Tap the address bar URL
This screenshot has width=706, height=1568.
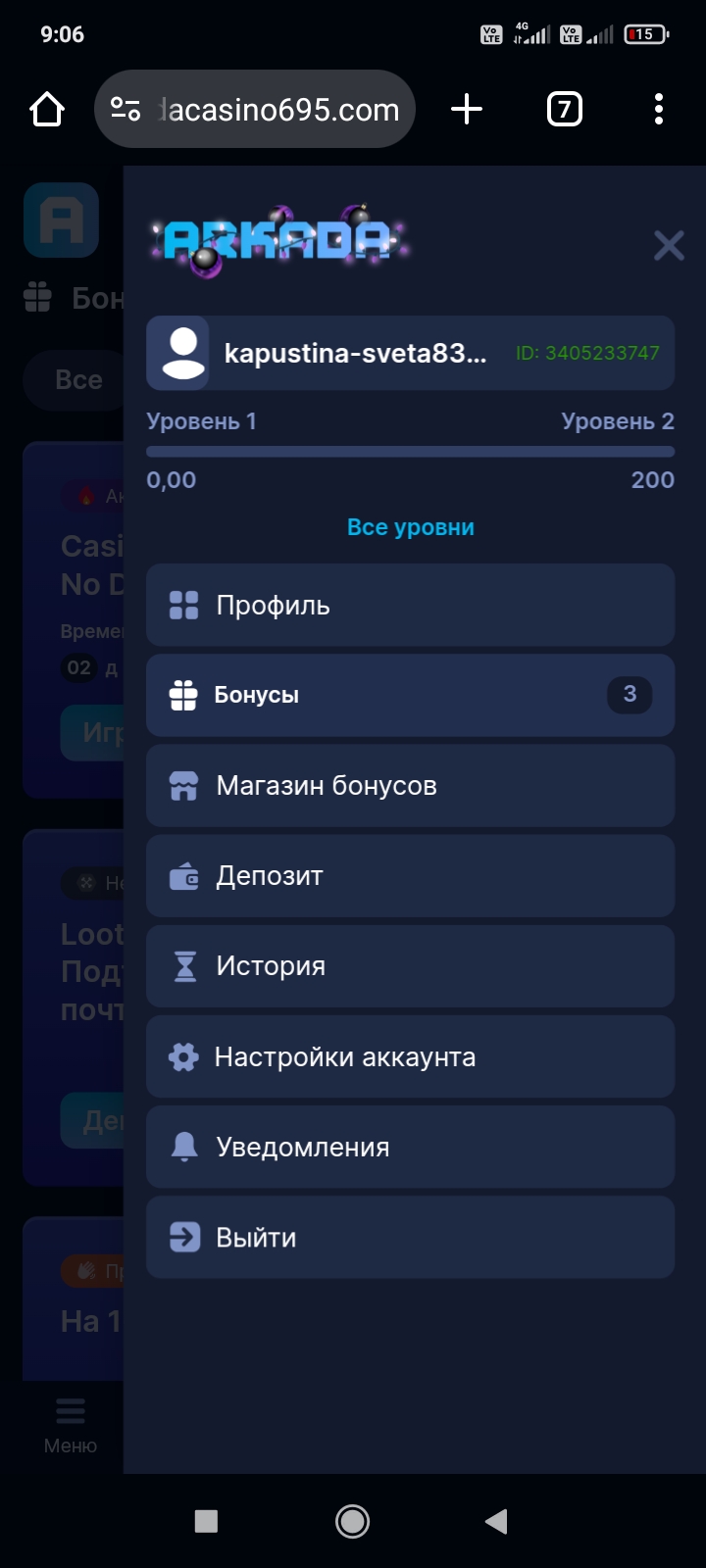278,110
